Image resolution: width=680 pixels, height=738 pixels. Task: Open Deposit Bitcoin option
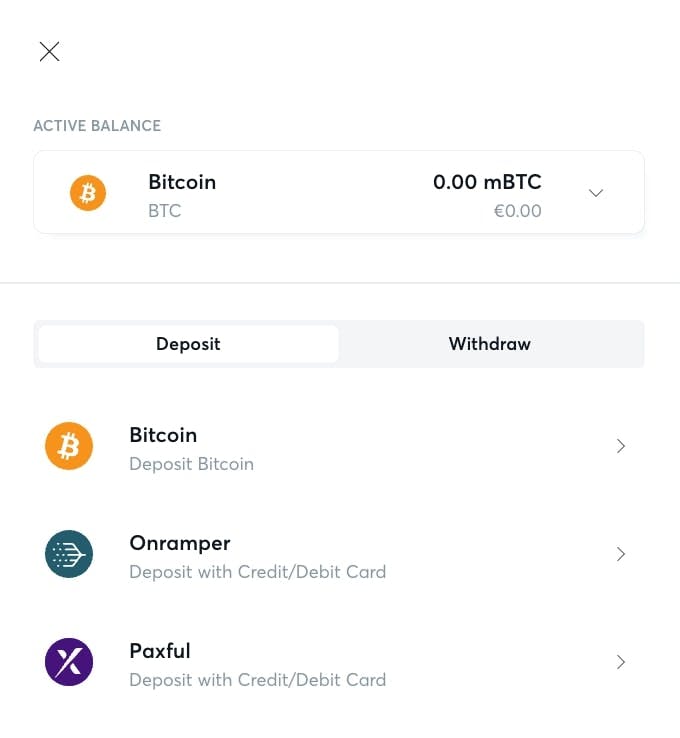(338, 447)
